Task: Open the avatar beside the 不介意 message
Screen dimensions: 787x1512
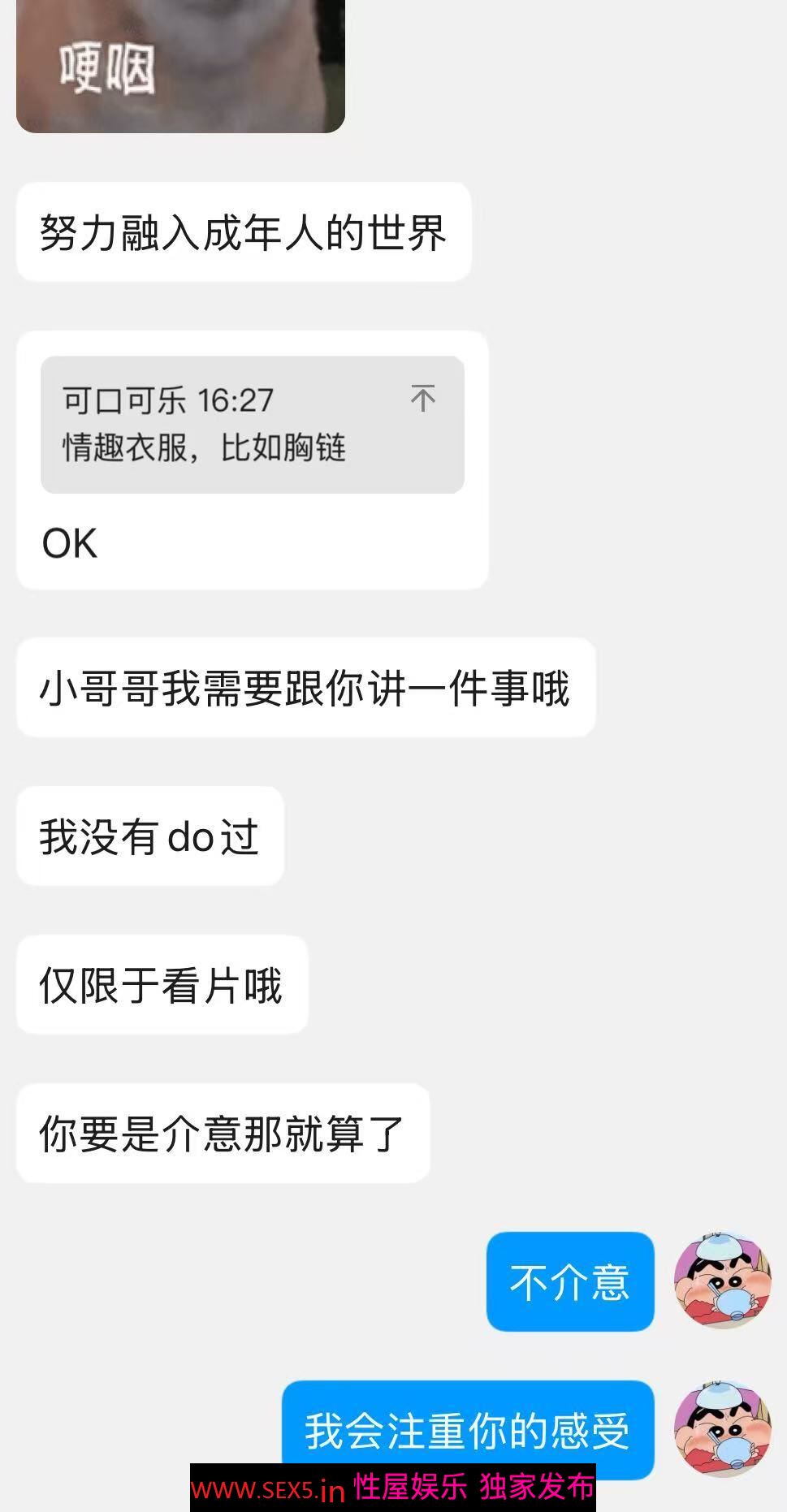Action: [722, 1281]
